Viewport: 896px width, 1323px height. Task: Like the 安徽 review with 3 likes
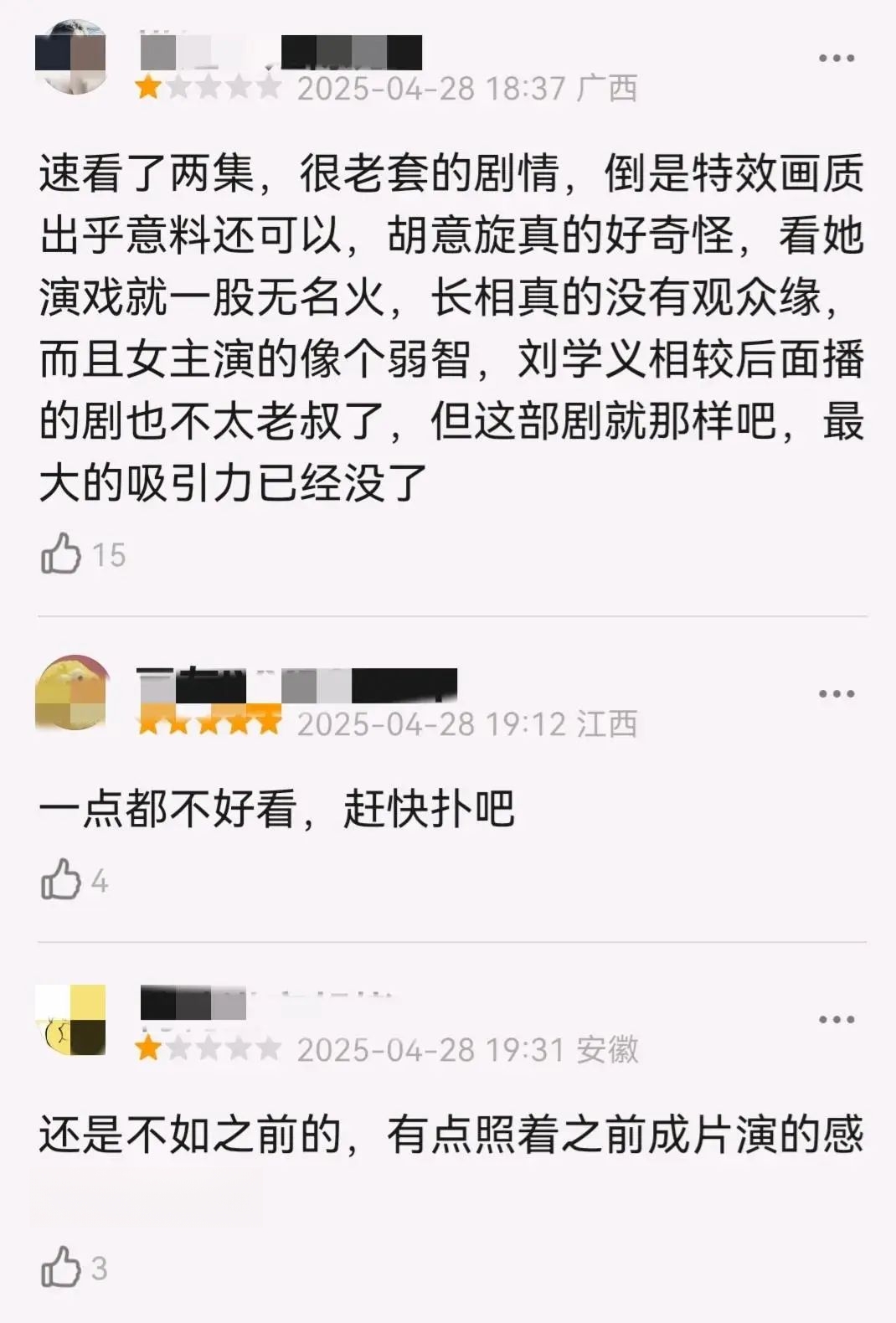click(x=60, y=1267)
